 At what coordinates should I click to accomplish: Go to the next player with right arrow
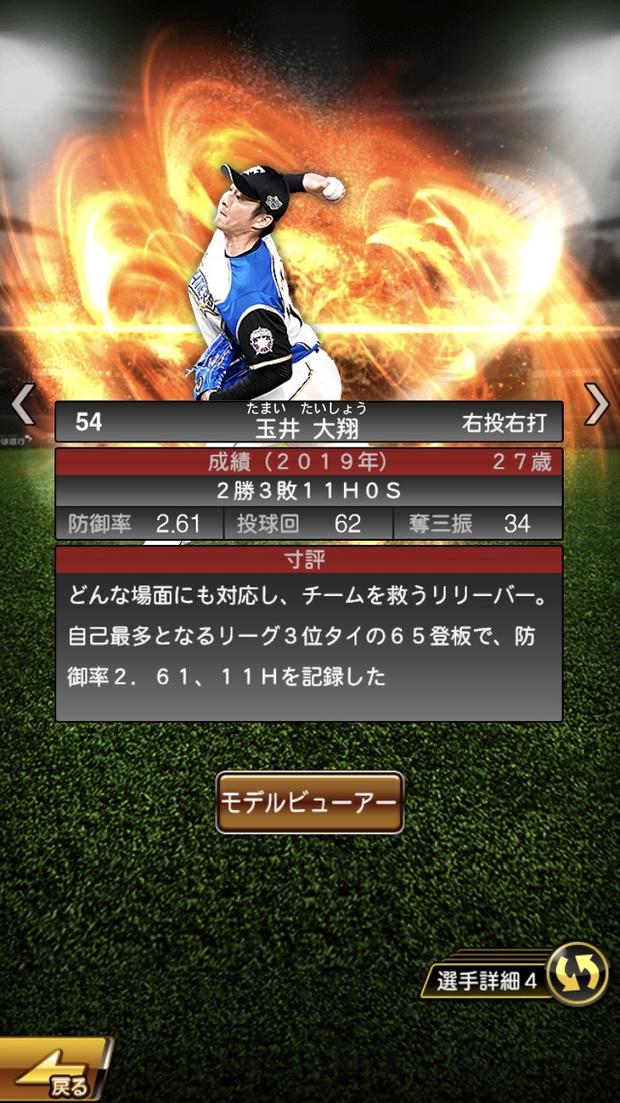(x=597, y=404)
